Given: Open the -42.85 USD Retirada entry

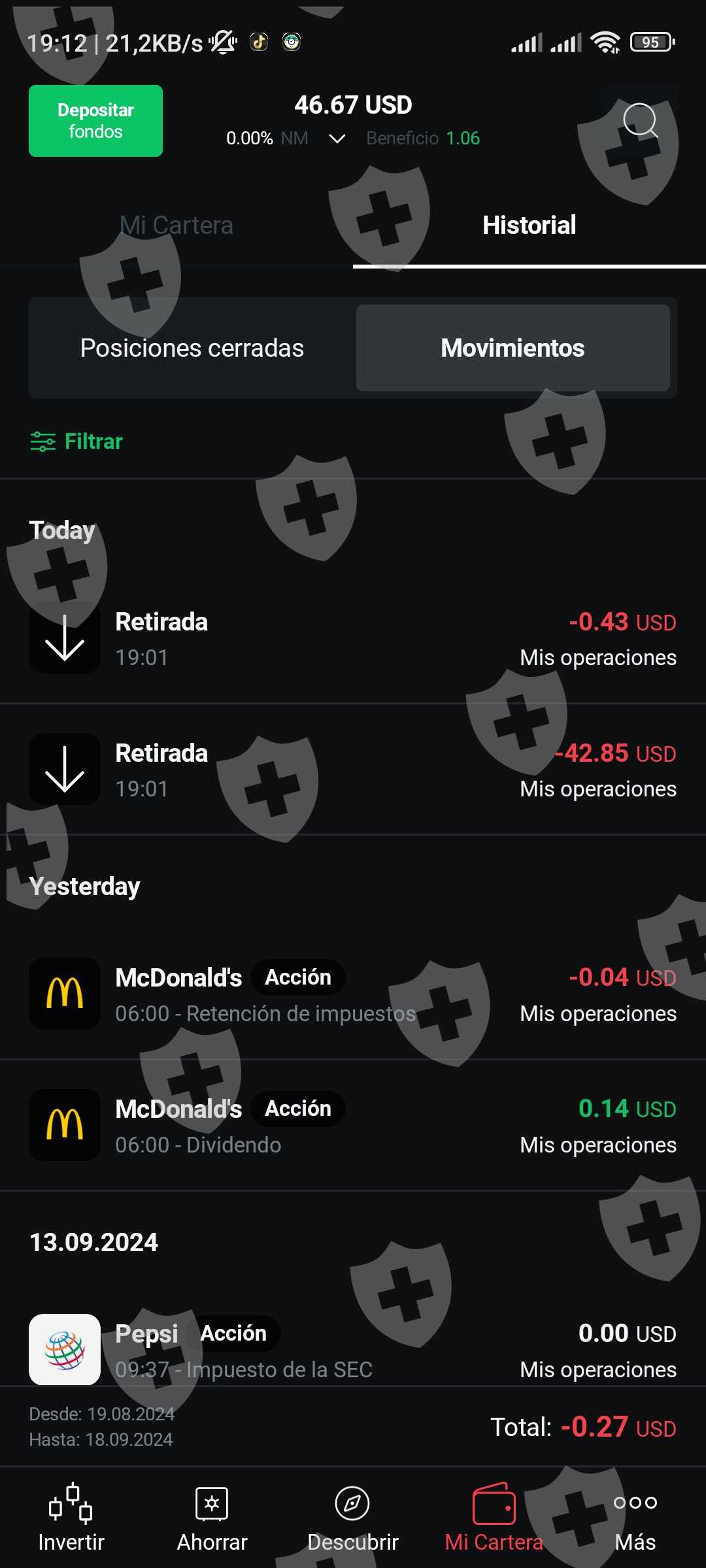Looking at the screenshot, I should (x=353, y=770).
